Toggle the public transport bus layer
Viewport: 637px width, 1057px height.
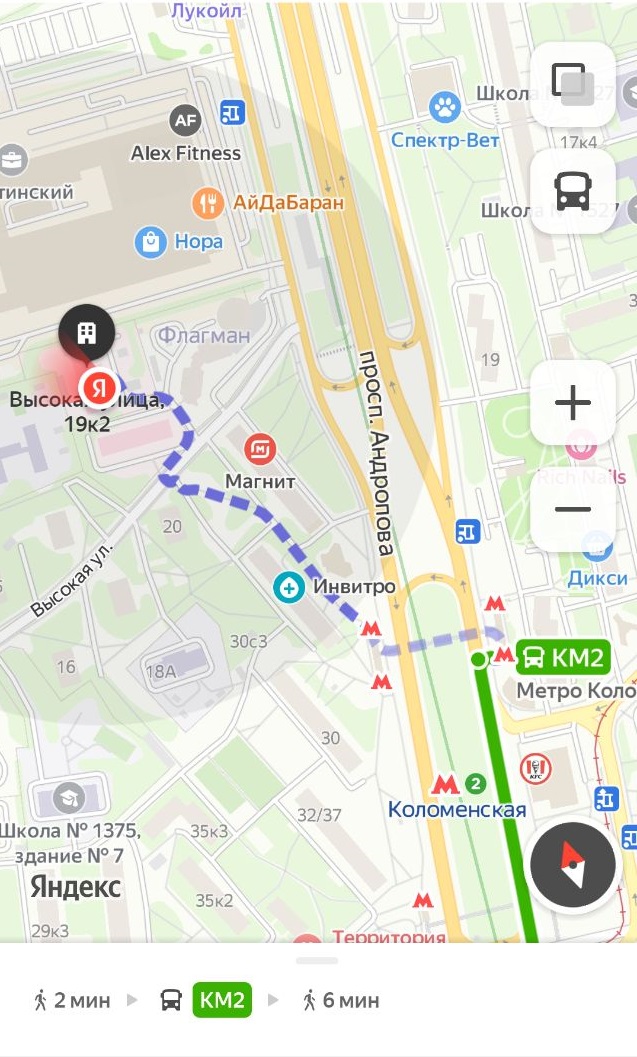tap(572, 191)
